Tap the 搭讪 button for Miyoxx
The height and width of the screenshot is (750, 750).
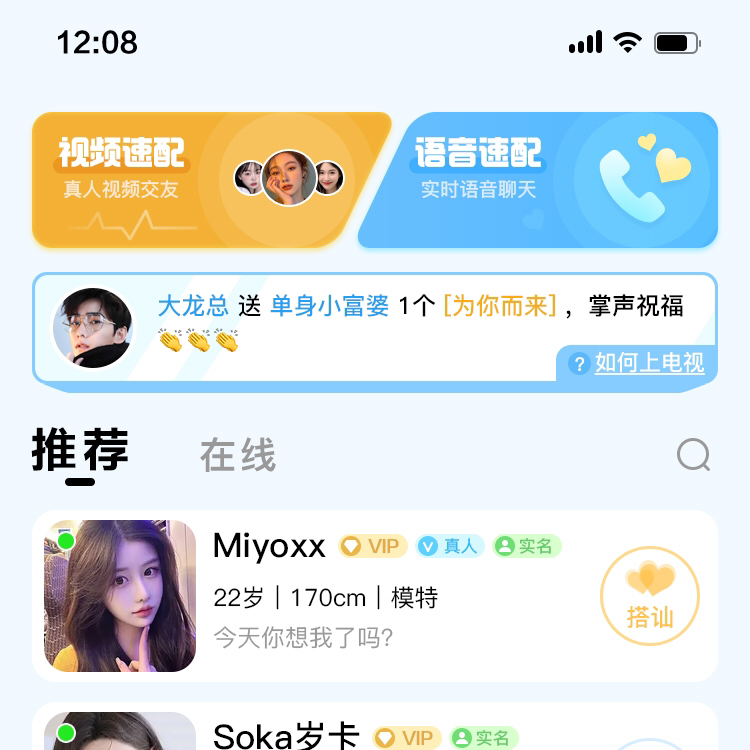649,596
